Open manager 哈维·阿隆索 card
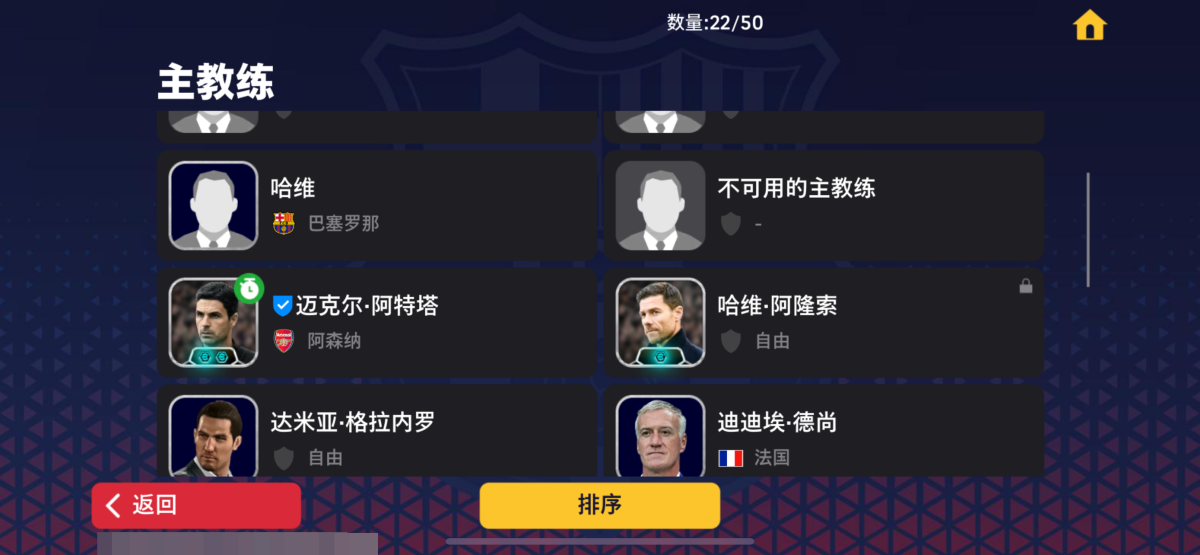This screenshot has width=1200, height=555. [x=823, y=322]
